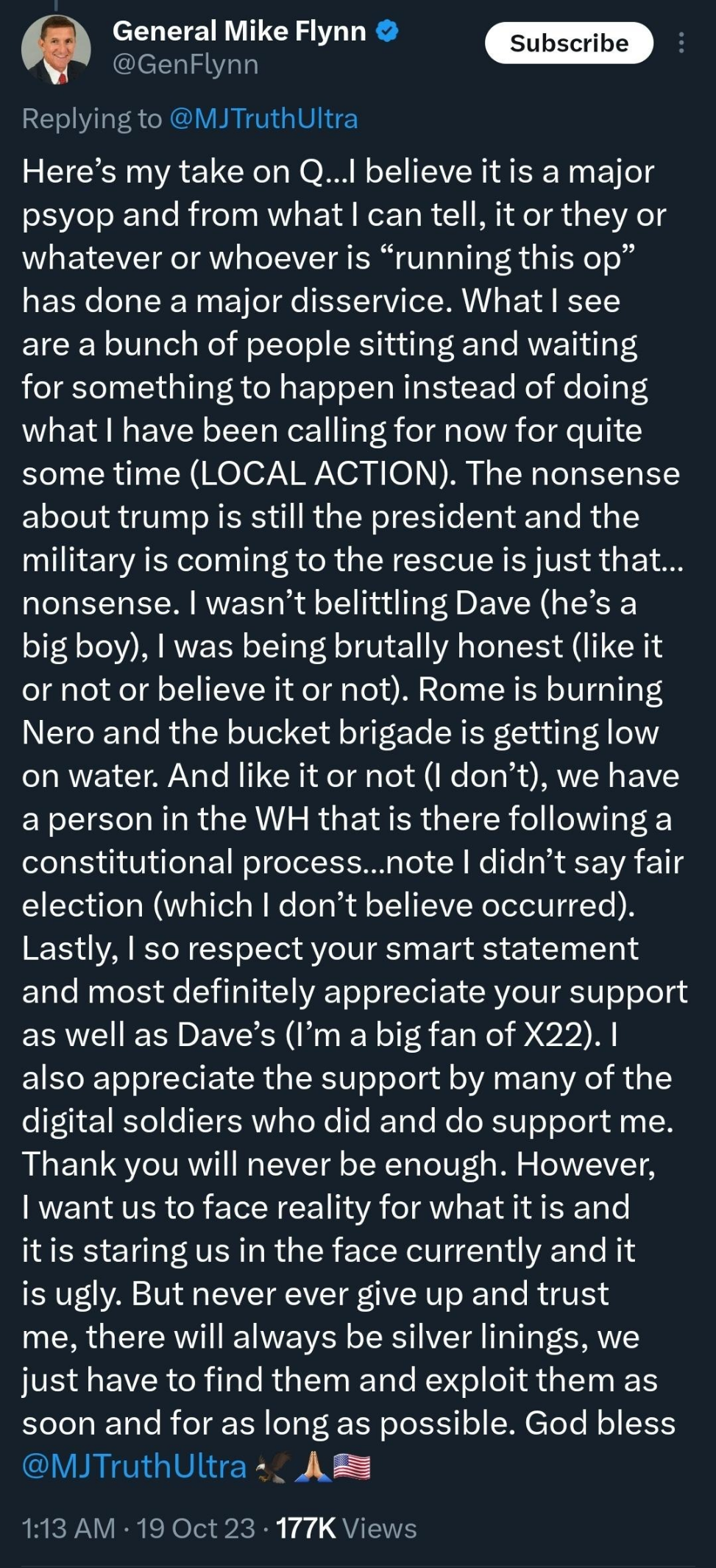Open the @MJTruthUltra mention ending the tweet
The width and height of the screenshot is (716, 1568).
(x=134, y=1466)
